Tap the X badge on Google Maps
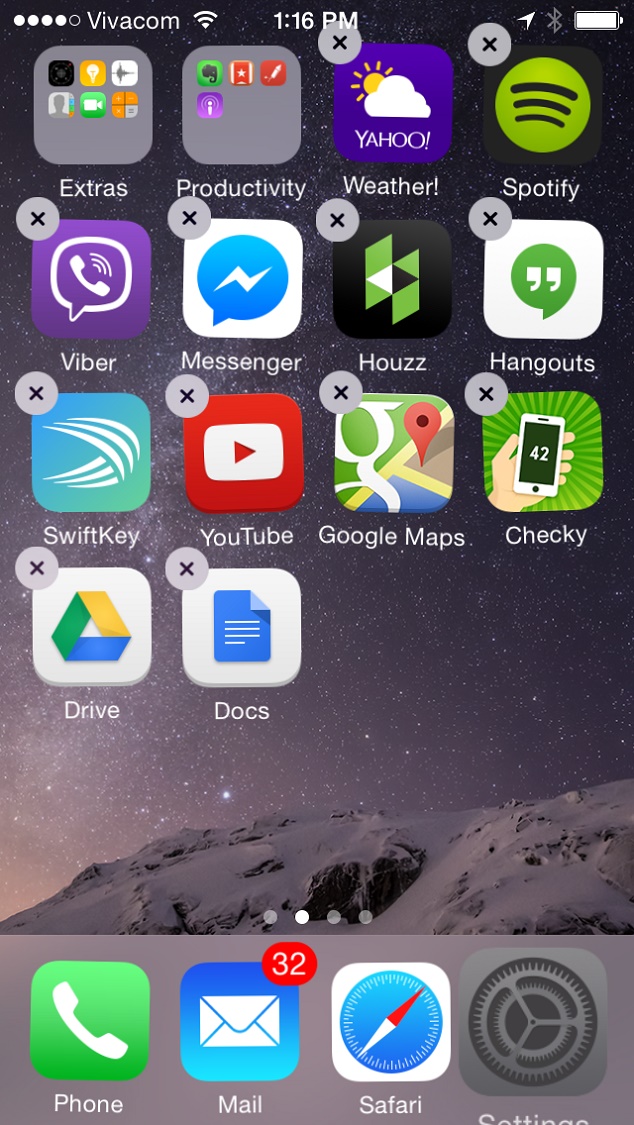The width and height of the screenshot is (634, 1125). point(340,394)
